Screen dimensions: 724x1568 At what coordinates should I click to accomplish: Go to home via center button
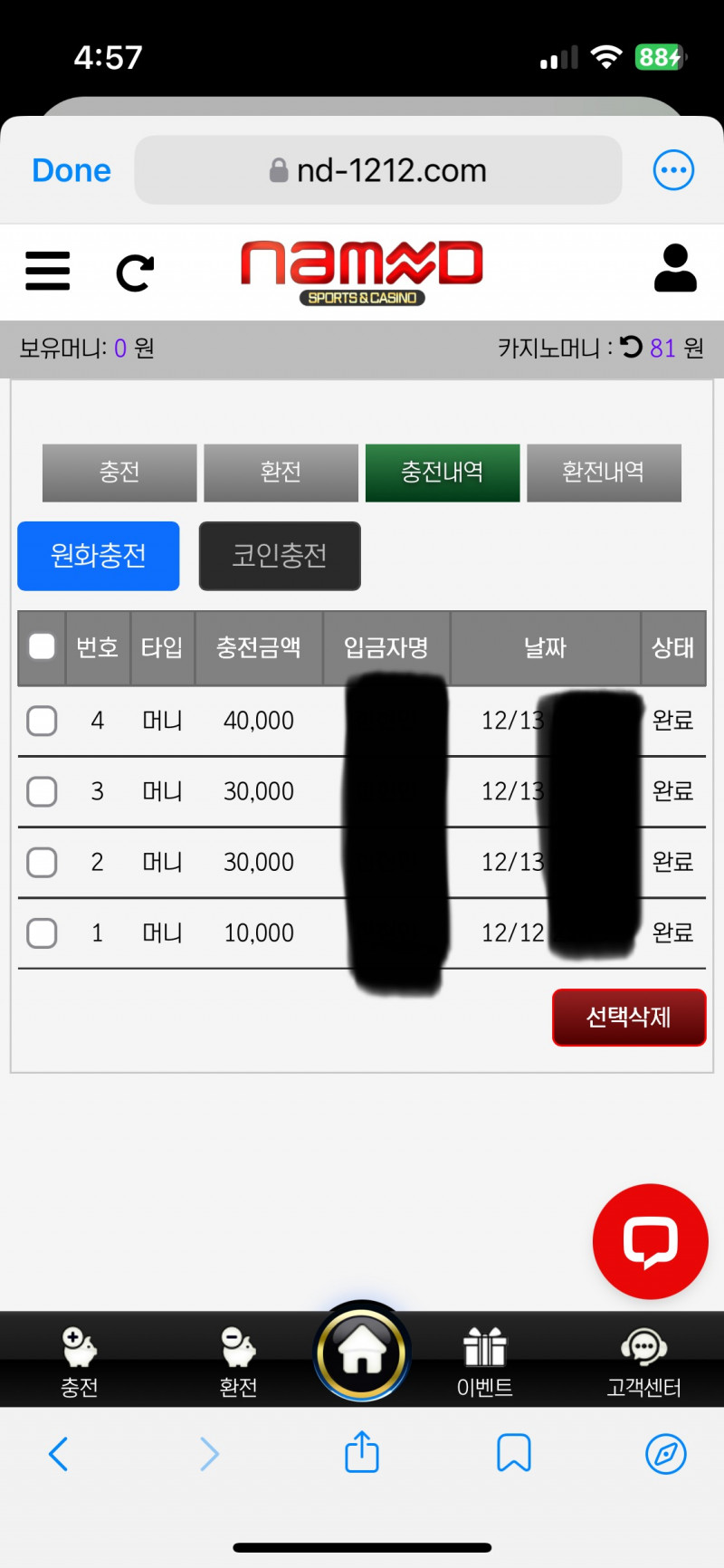tap(362, 1352)
